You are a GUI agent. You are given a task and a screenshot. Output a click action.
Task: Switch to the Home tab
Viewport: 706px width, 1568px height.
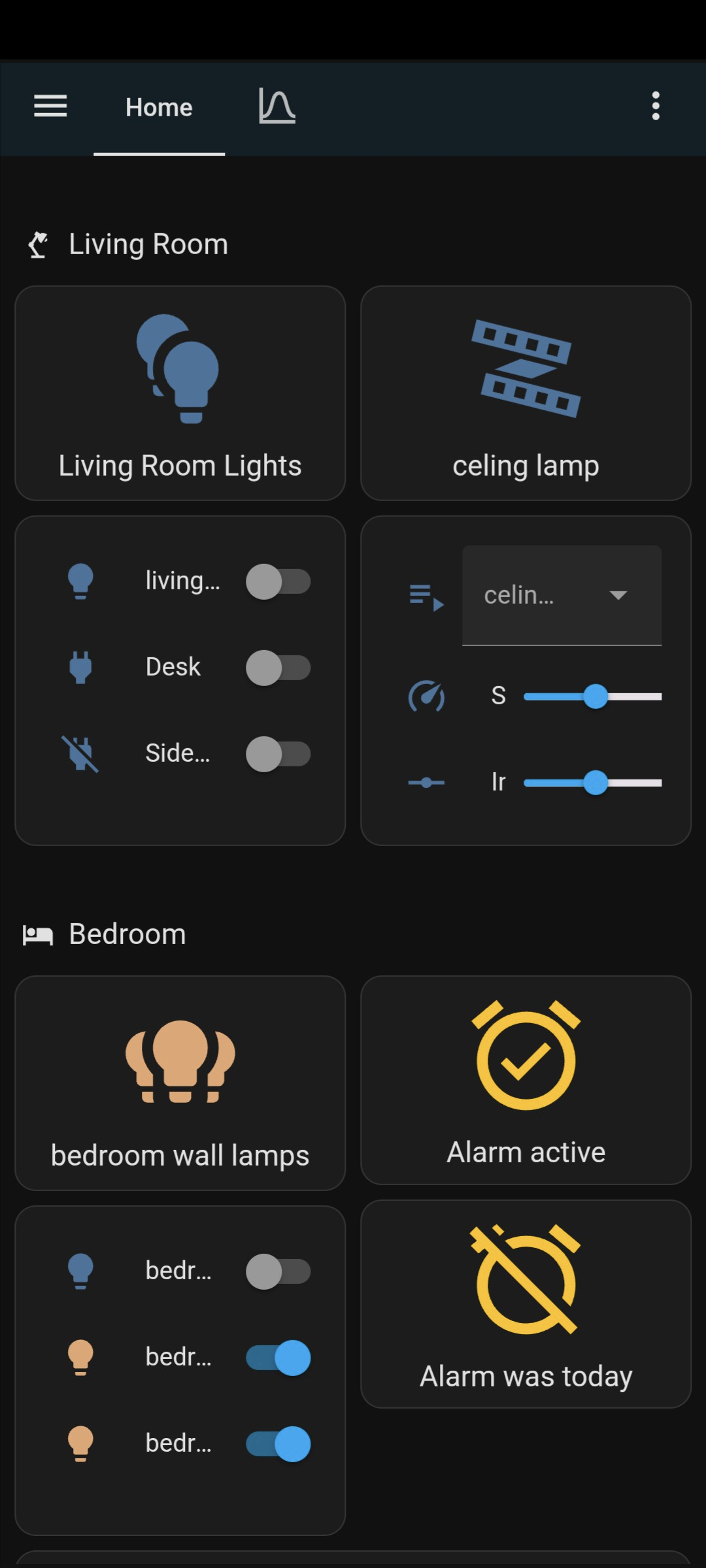[x=159, y=108]
